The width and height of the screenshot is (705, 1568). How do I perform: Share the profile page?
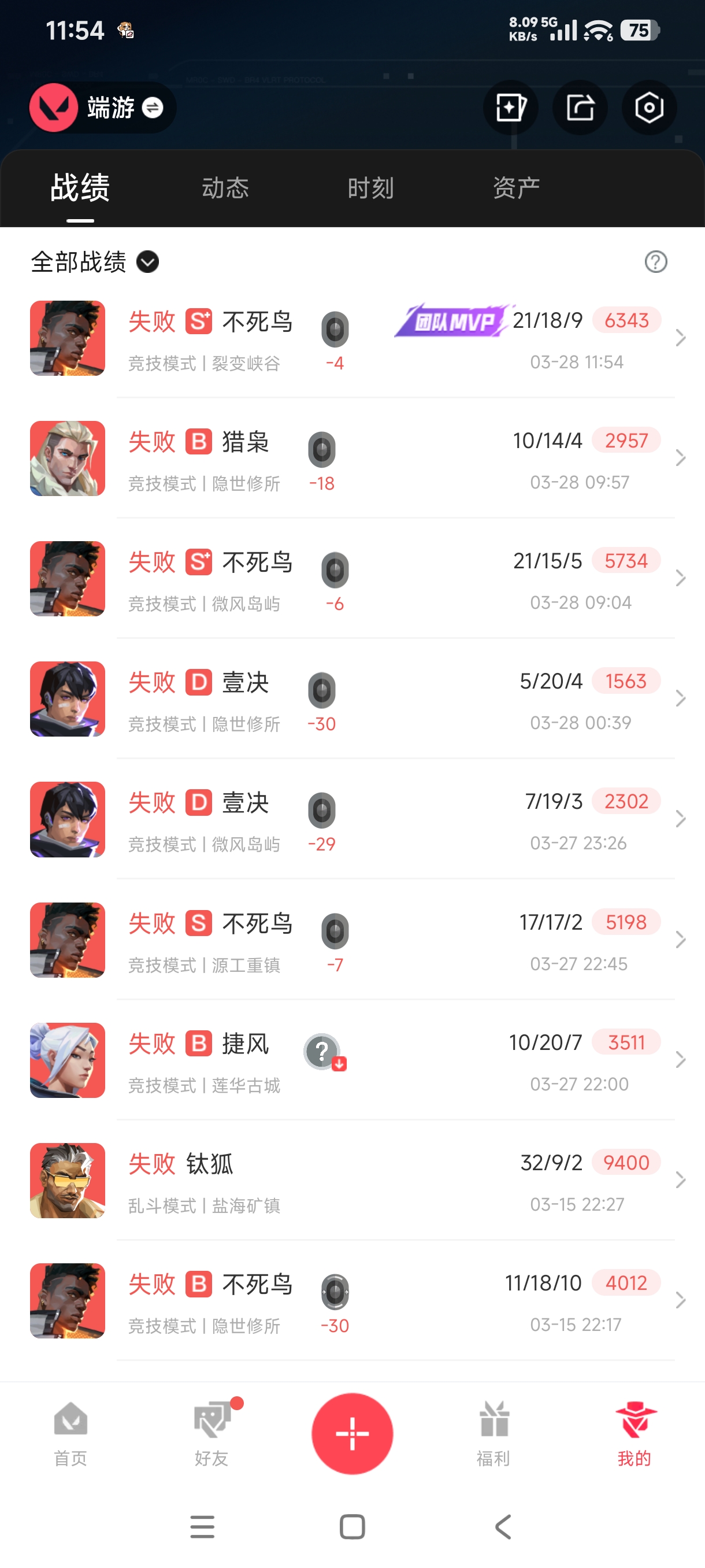pos(580,108)
